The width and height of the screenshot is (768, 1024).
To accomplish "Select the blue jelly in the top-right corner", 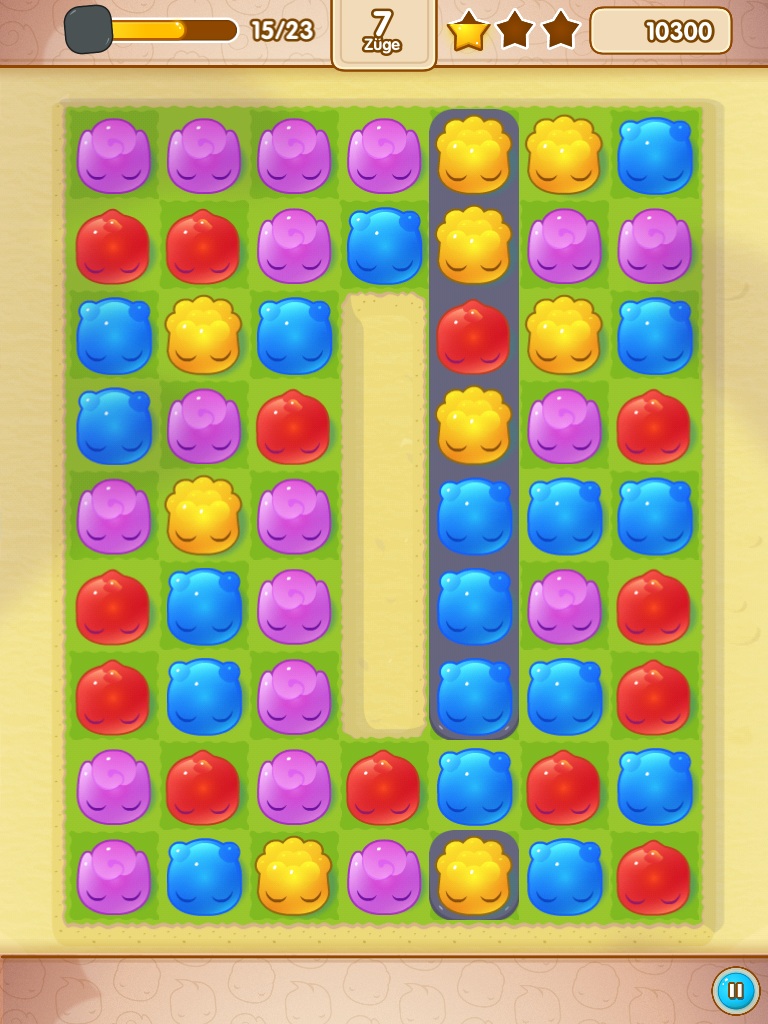I will (x=654, y=153).
